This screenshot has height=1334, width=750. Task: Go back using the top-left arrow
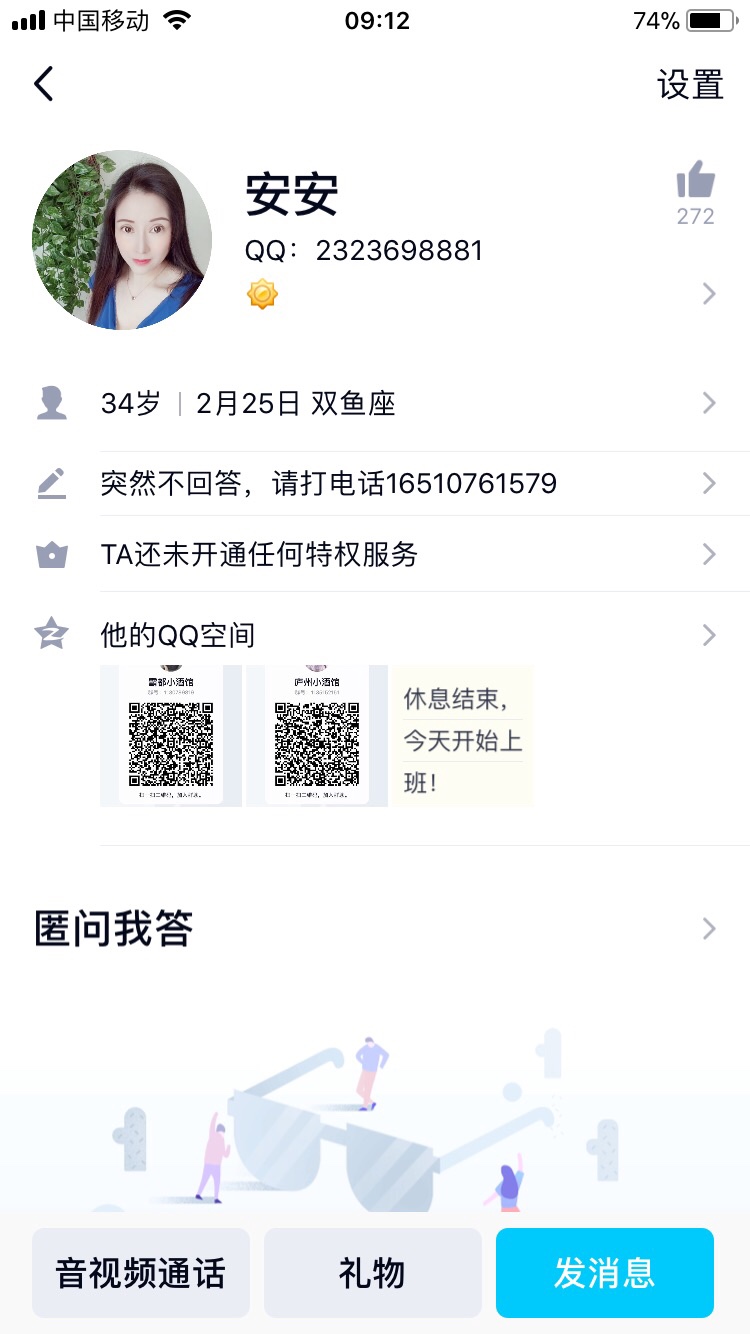coord(44,85)
